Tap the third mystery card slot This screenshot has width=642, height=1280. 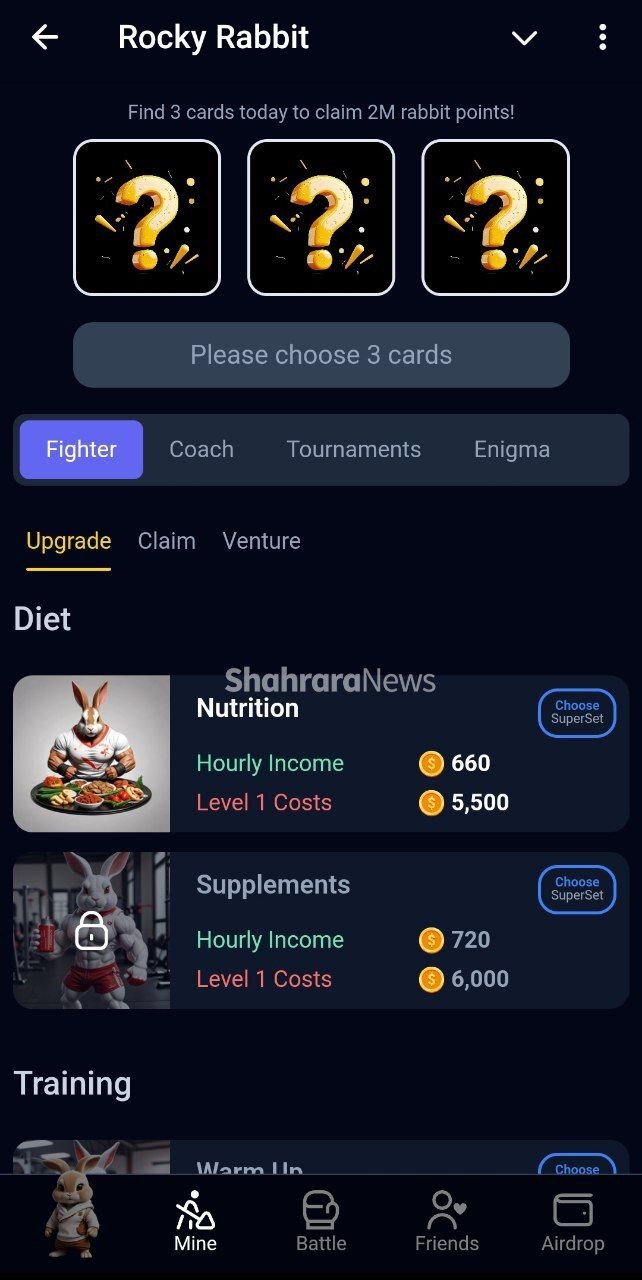pyautogui.click(x=495, y=217)
